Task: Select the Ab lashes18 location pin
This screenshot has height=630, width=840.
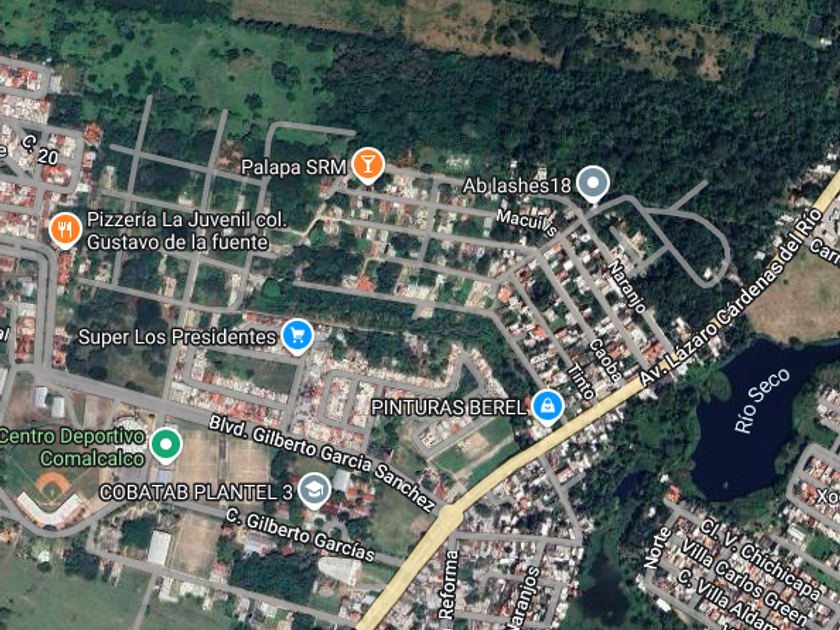Action: click(x=593, y=183)
